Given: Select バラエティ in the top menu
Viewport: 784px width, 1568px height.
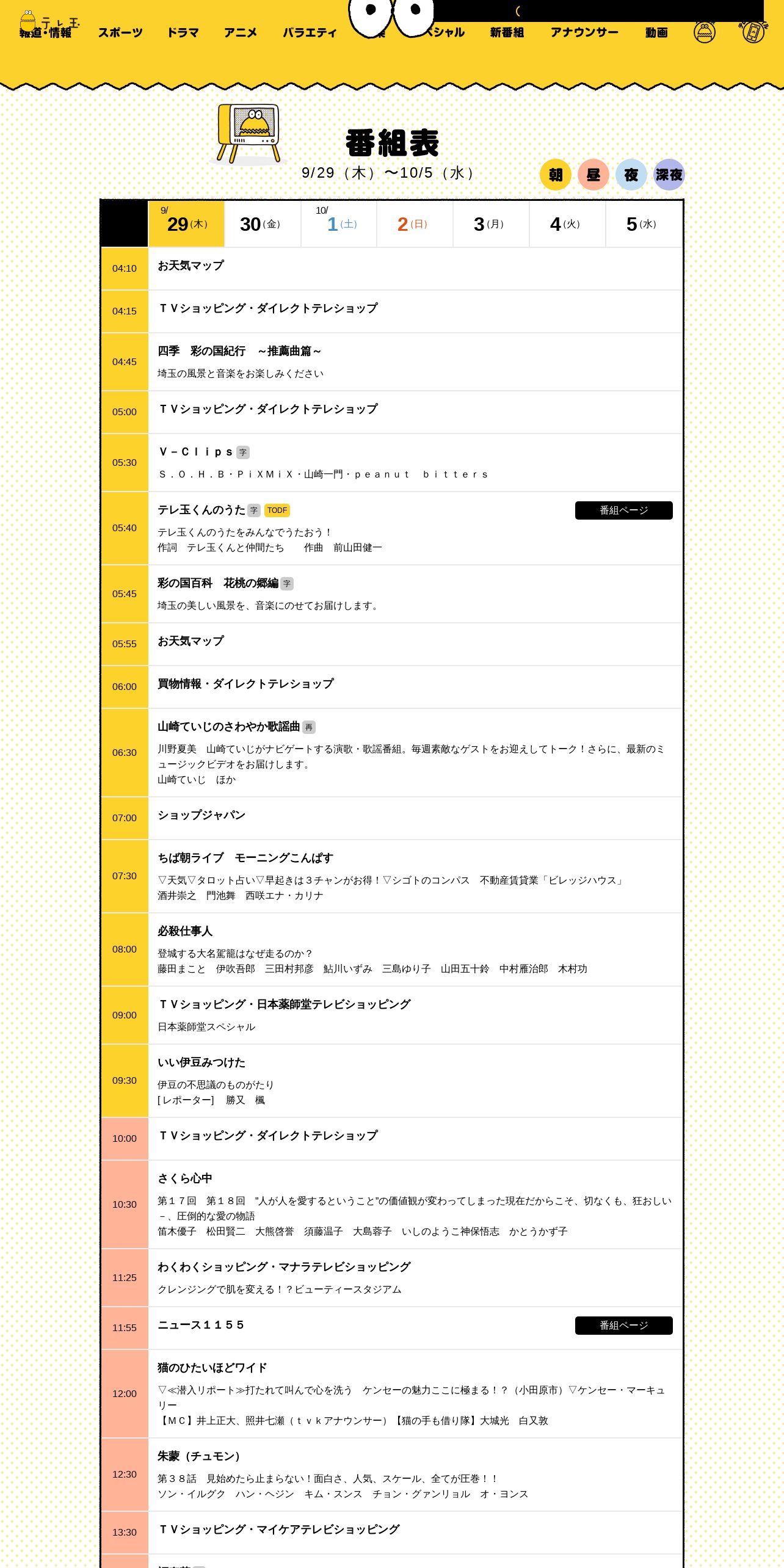Looking at the screenshot, I should pyautogui.click(x=310, y=32).
